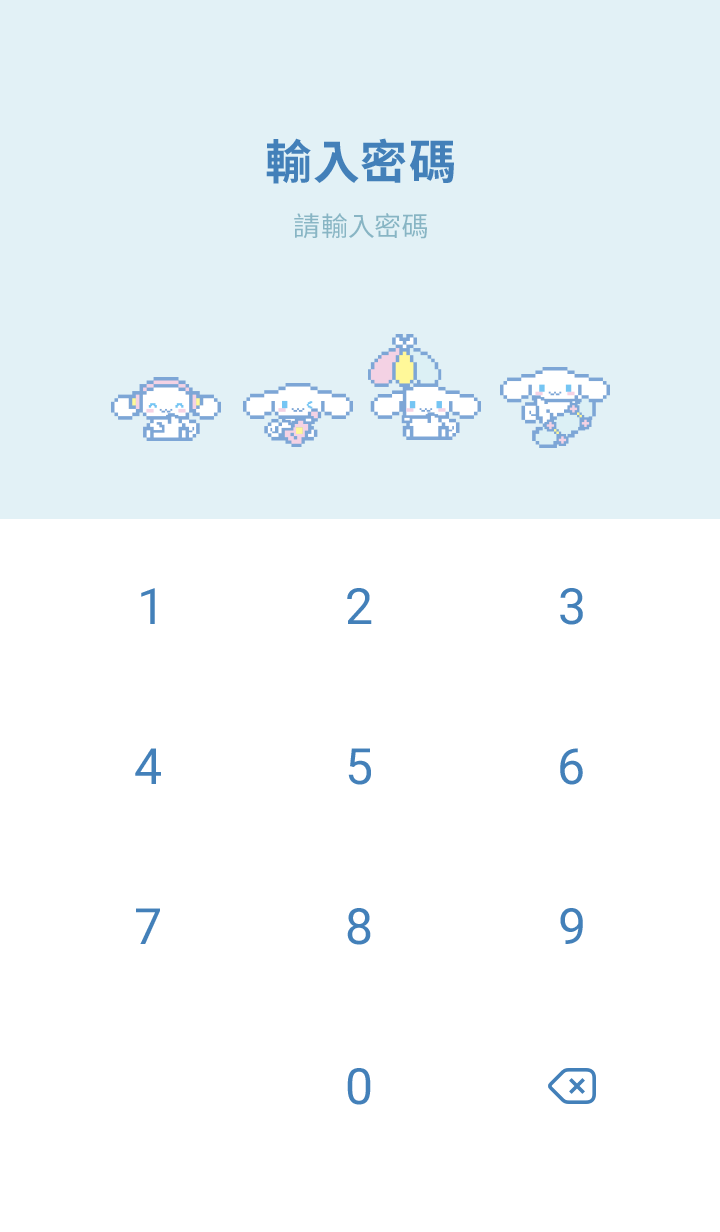Tap the number 6 key
Image resolution: width=720 pixels, height=1232 pixels.
[x=571, y=767]
